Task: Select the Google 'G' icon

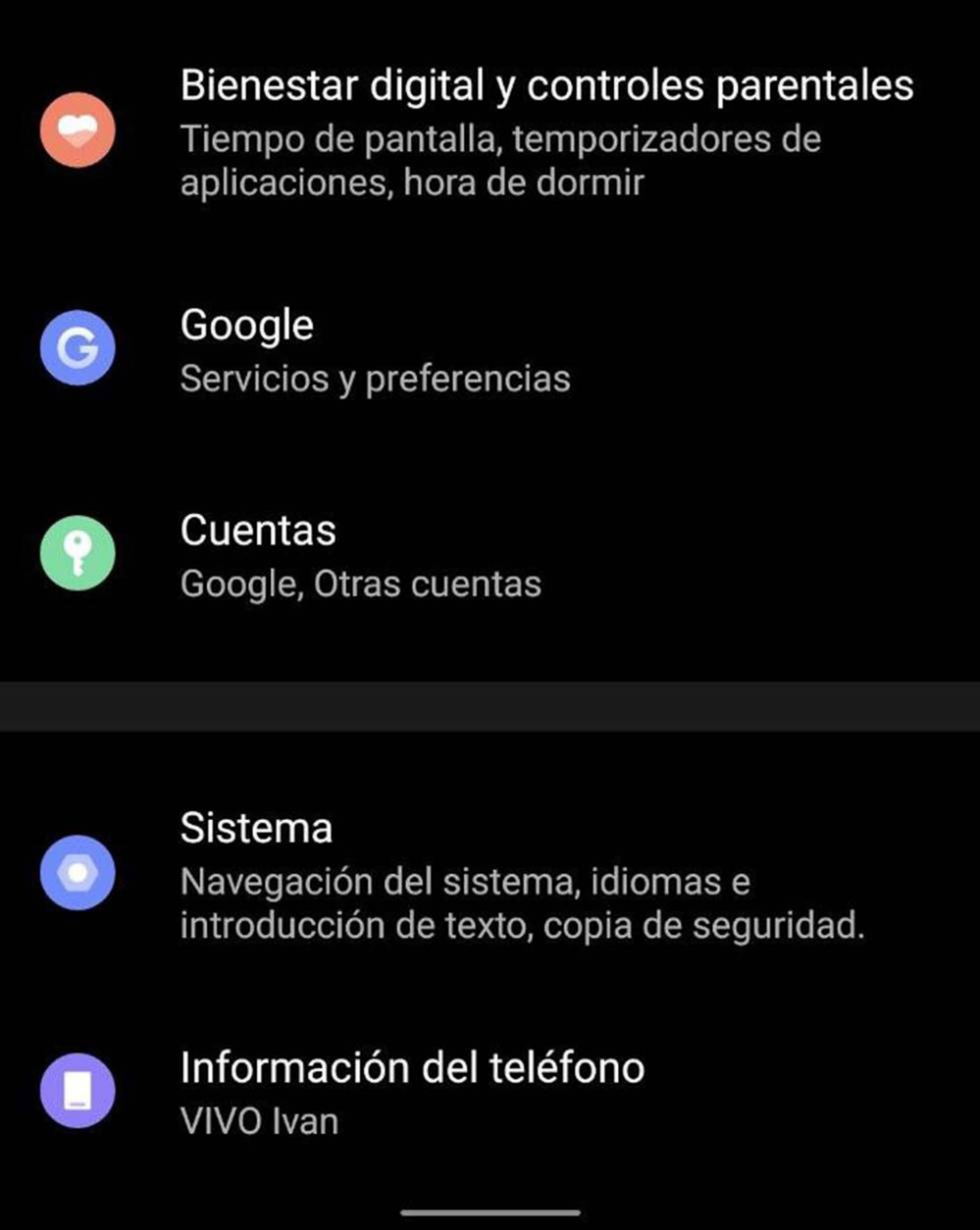Action: [x=78, y=348]
